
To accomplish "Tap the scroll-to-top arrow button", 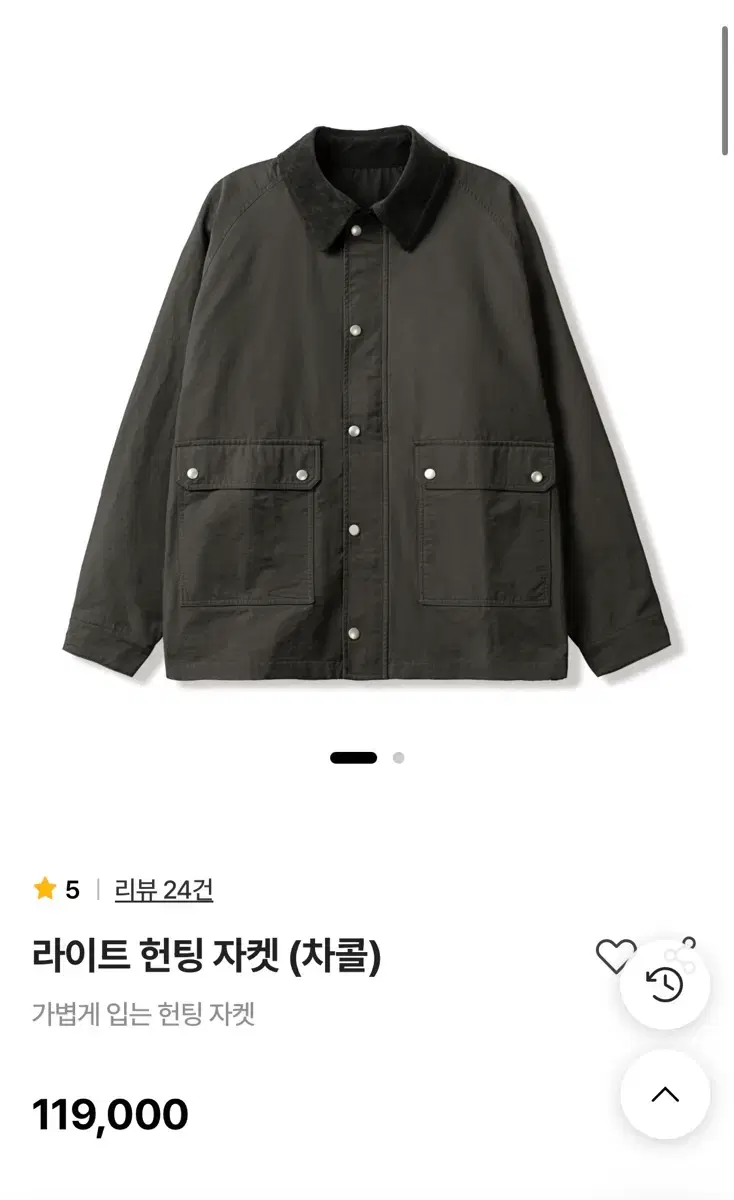I will [x=665, y=1094].
